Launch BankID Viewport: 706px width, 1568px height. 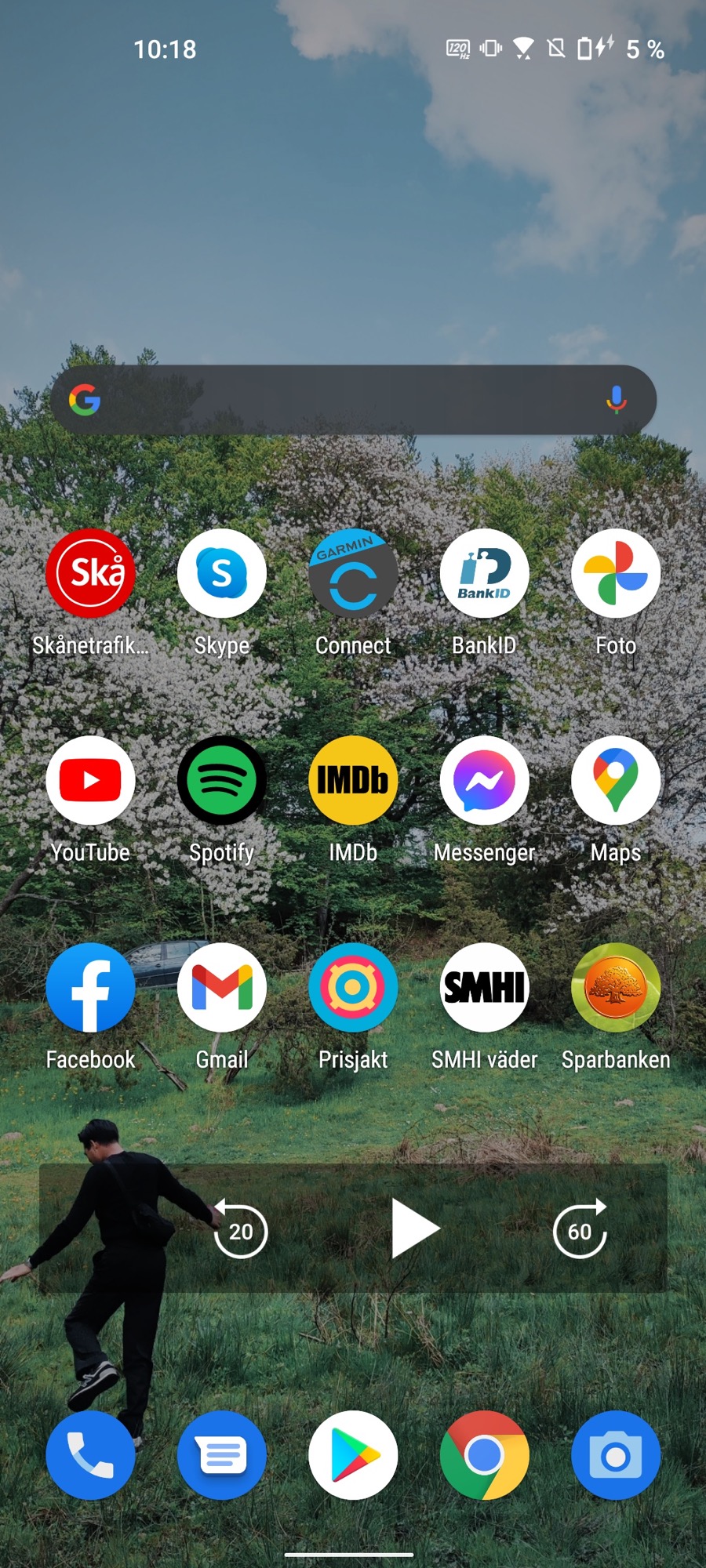point(484,573)
